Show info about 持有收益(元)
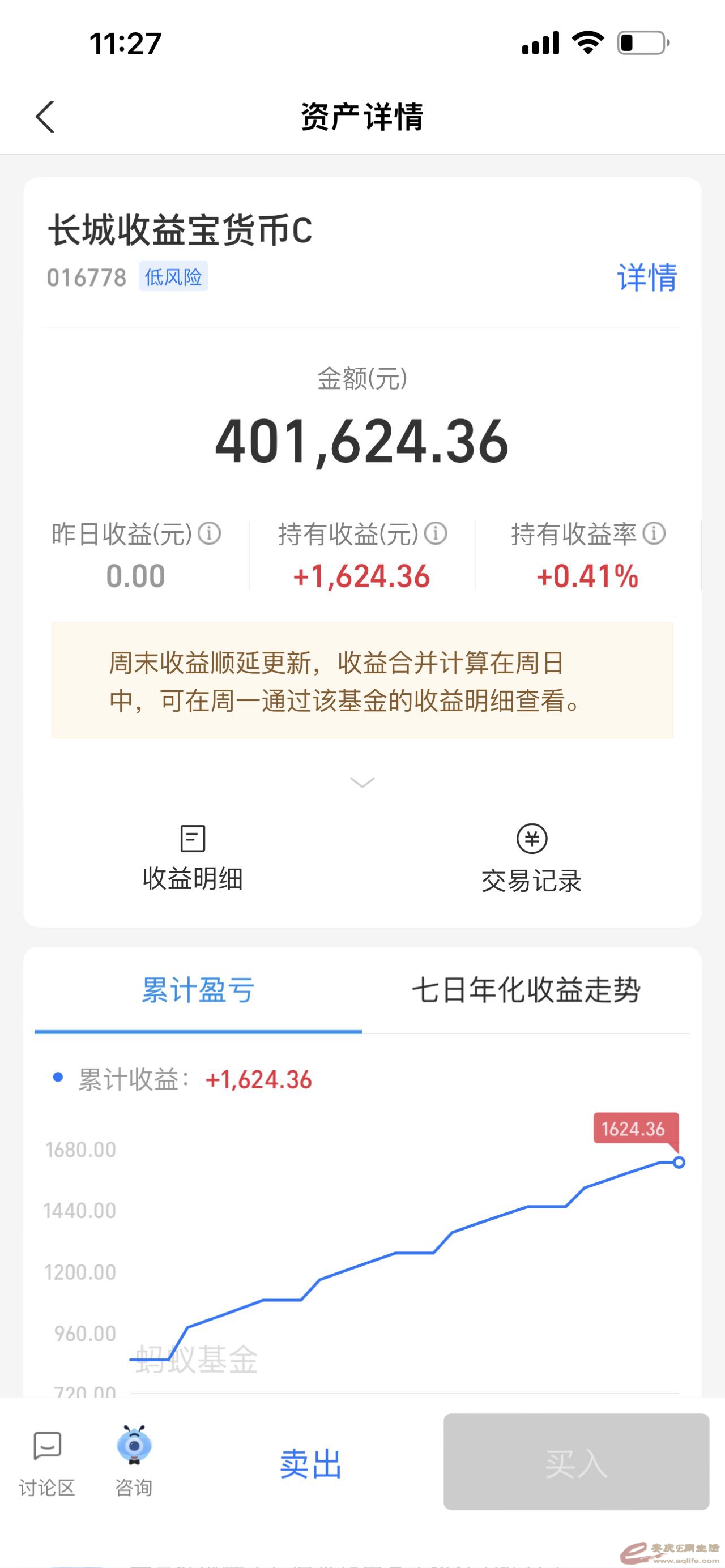Image resolution: width=725 pixels, height=1568 pixels. (x=436, y=533)
